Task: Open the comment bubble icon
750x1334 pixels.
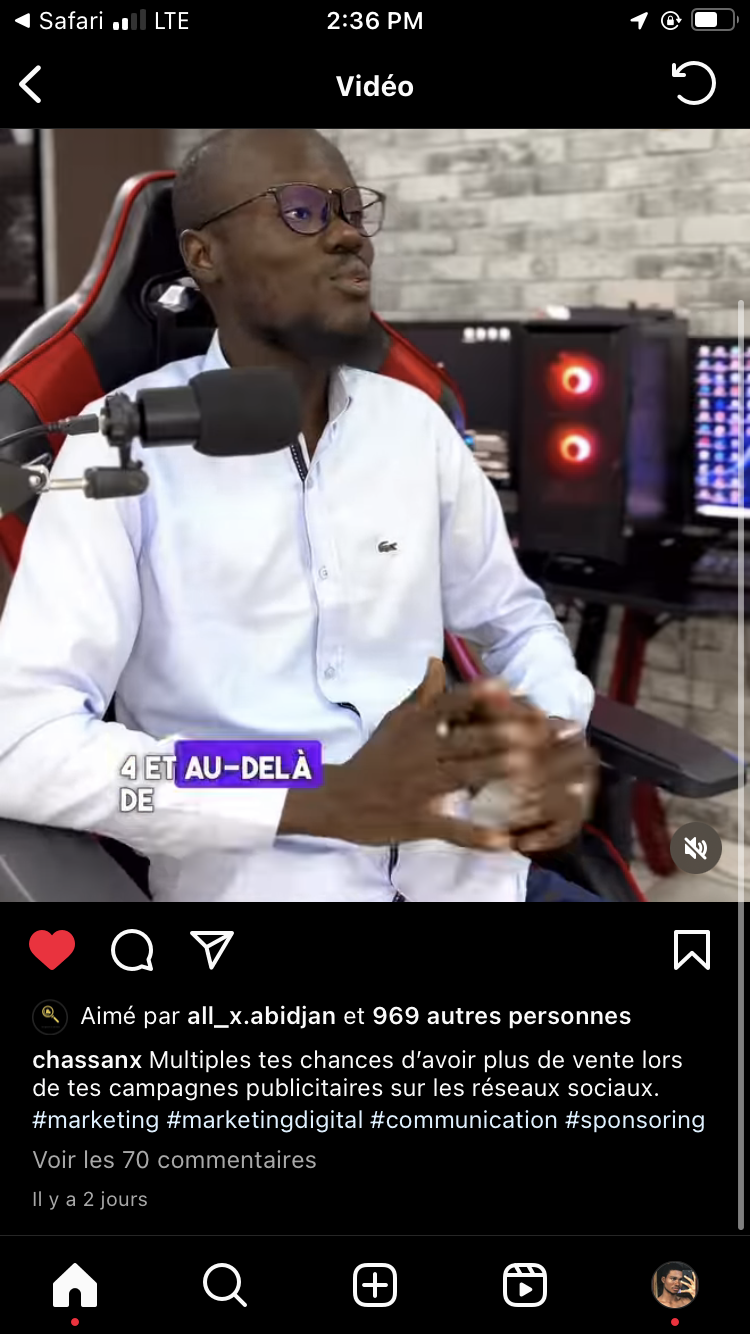Action: (132, 950)
